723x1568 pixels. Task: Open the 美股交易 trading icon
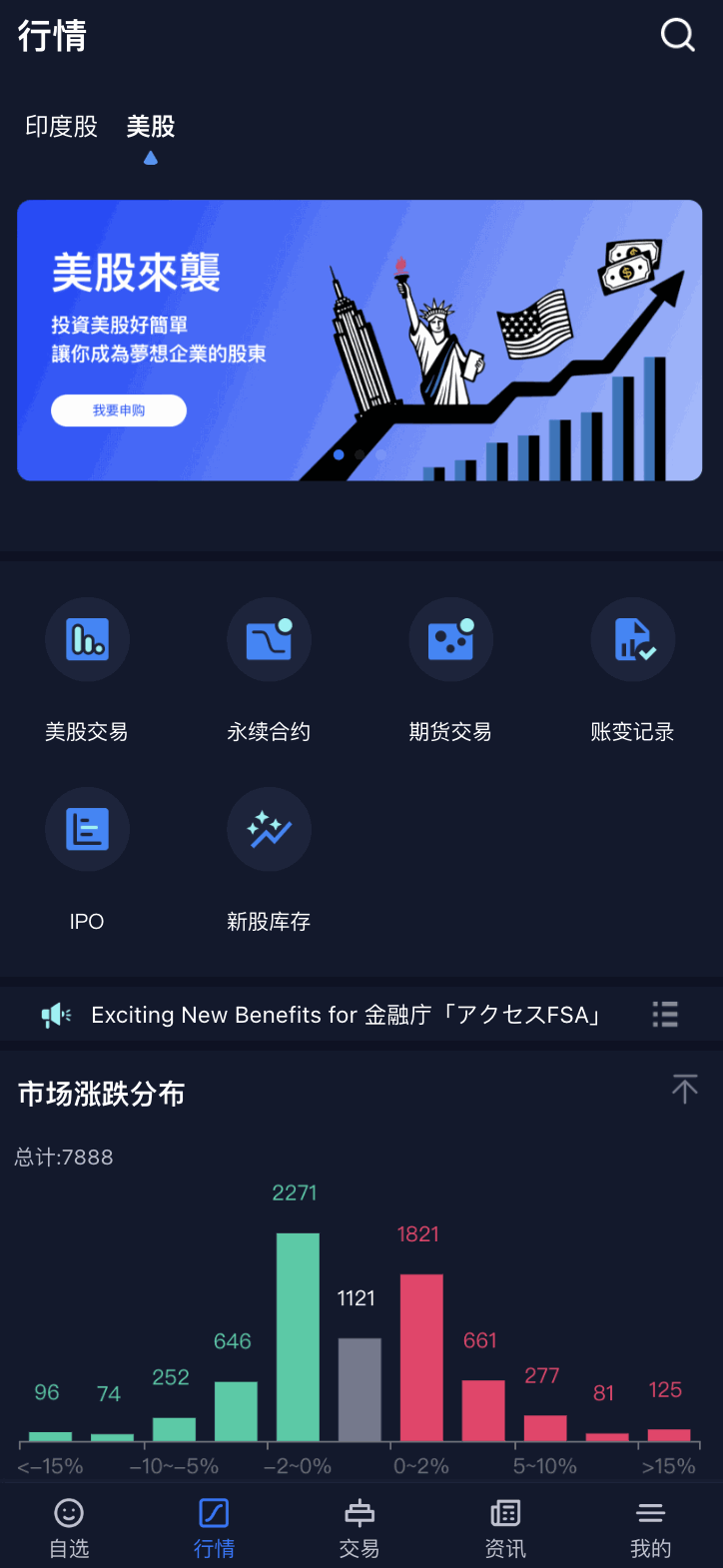87,639
